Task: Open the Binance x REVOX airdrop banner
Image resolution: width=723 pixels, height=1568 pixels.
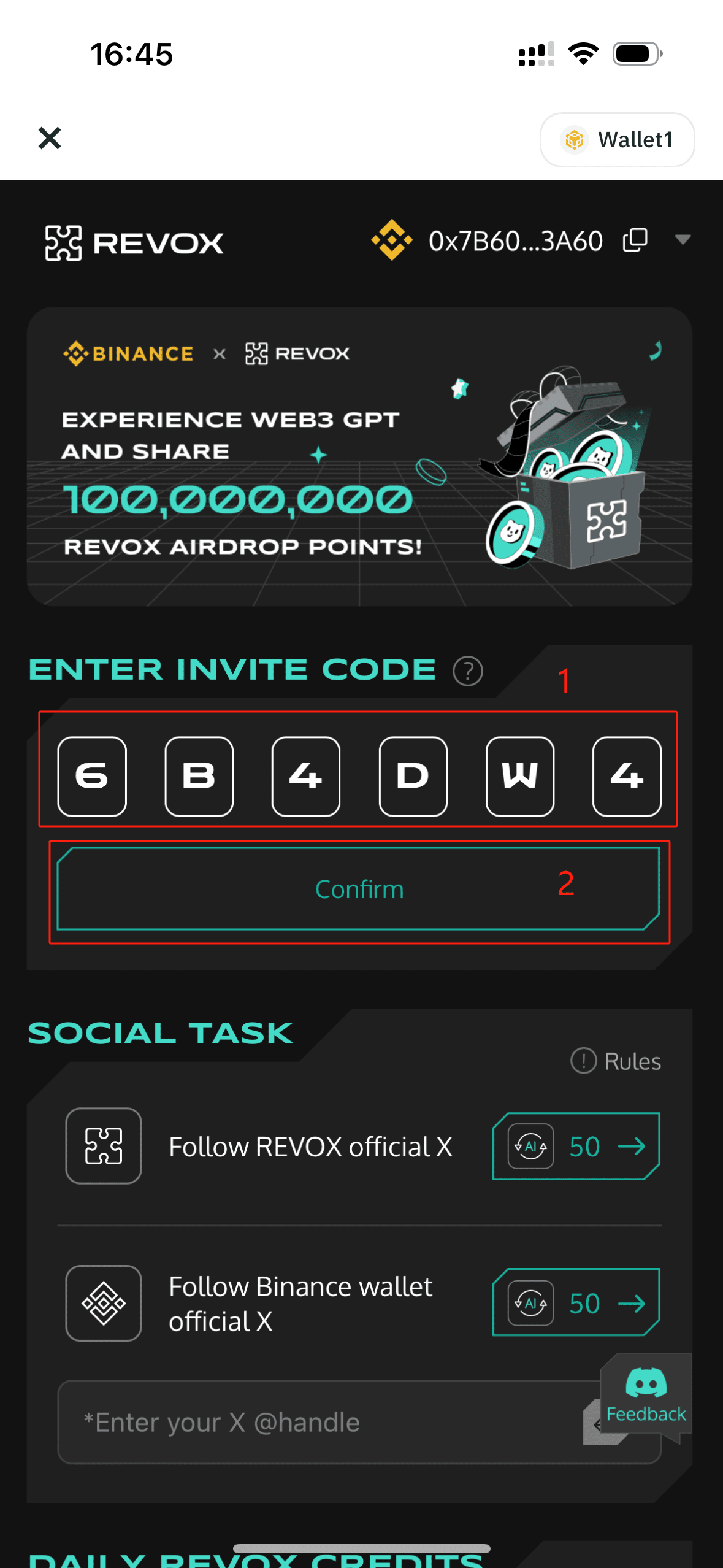Action: click(x=360, y=456)
